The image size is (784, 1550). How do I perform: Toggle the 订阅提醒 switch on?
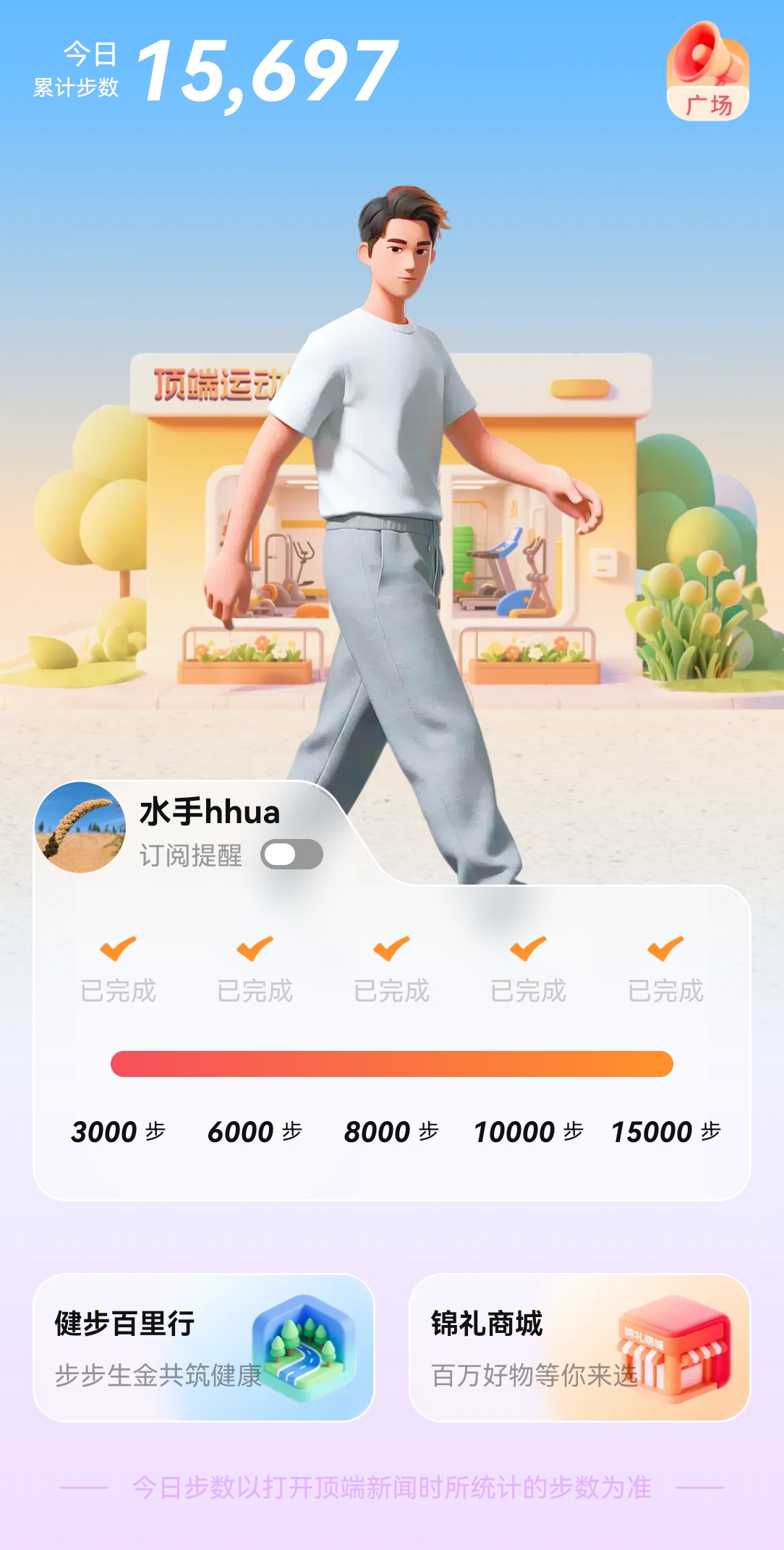[291, 854]
